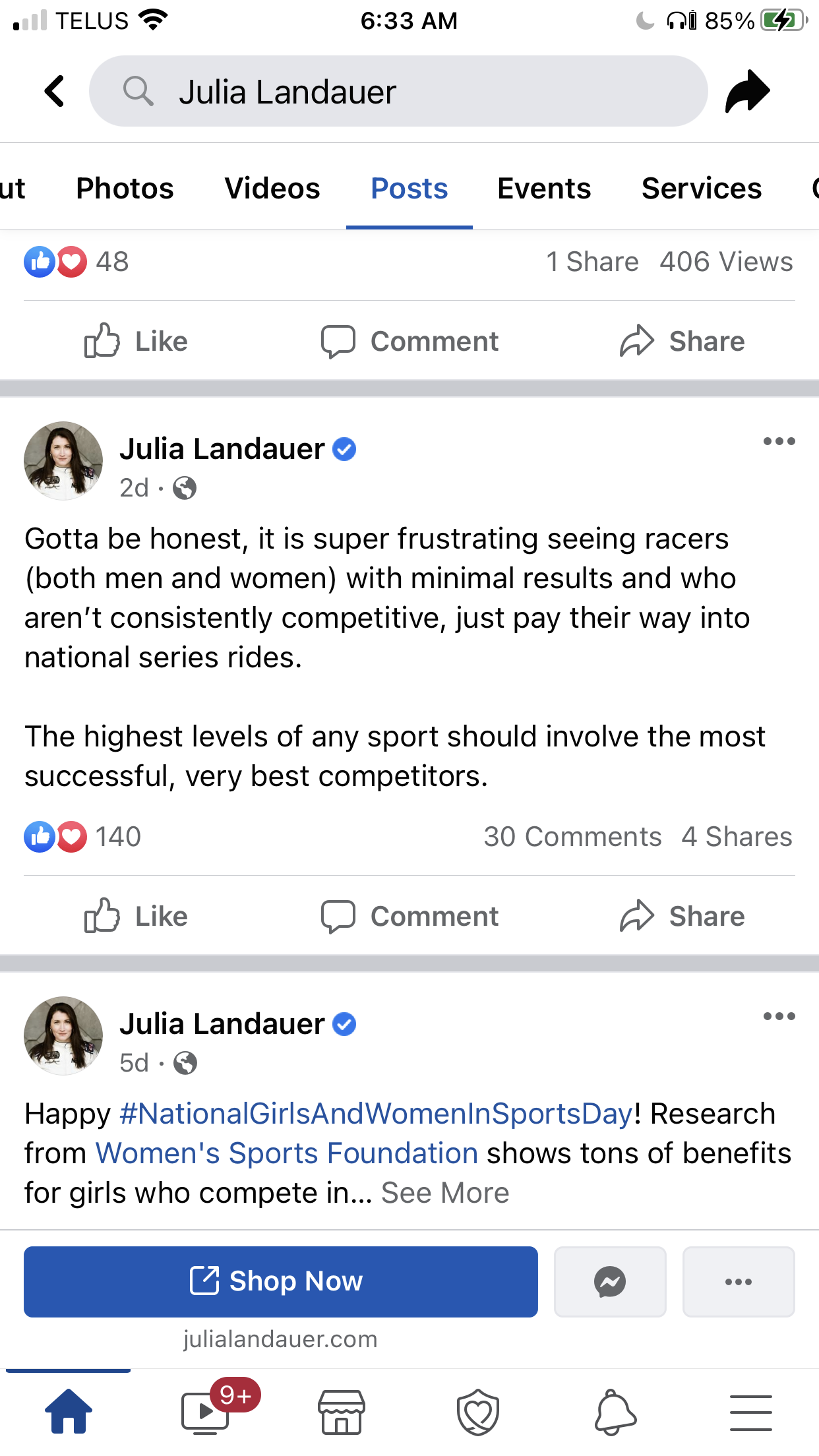Screen dimensions: 819x1456
Task: Open the Watch video tab
Action: (x=206, y=1412)
